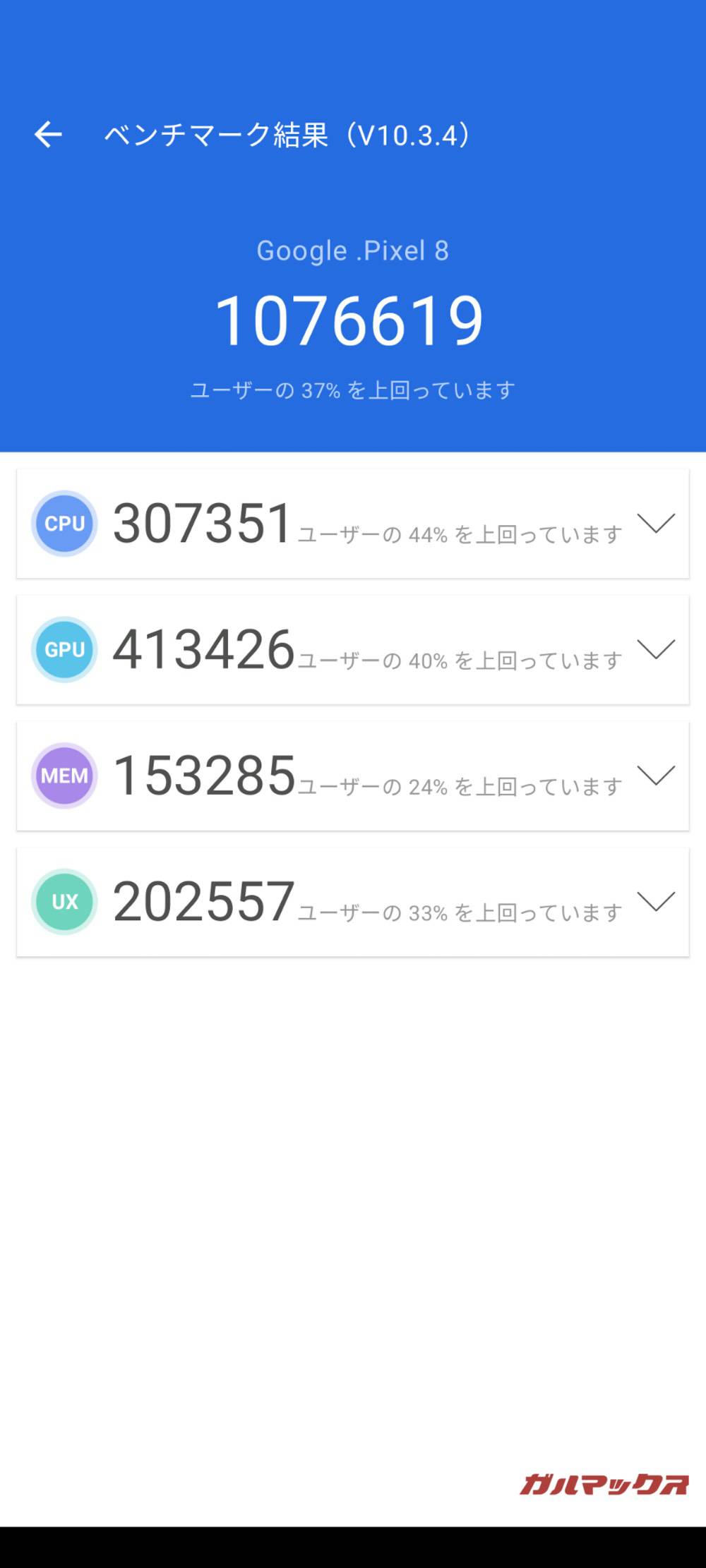706x1568 pixels.
Task: Select the version label V10.3.4
Action: pos(417,134)
